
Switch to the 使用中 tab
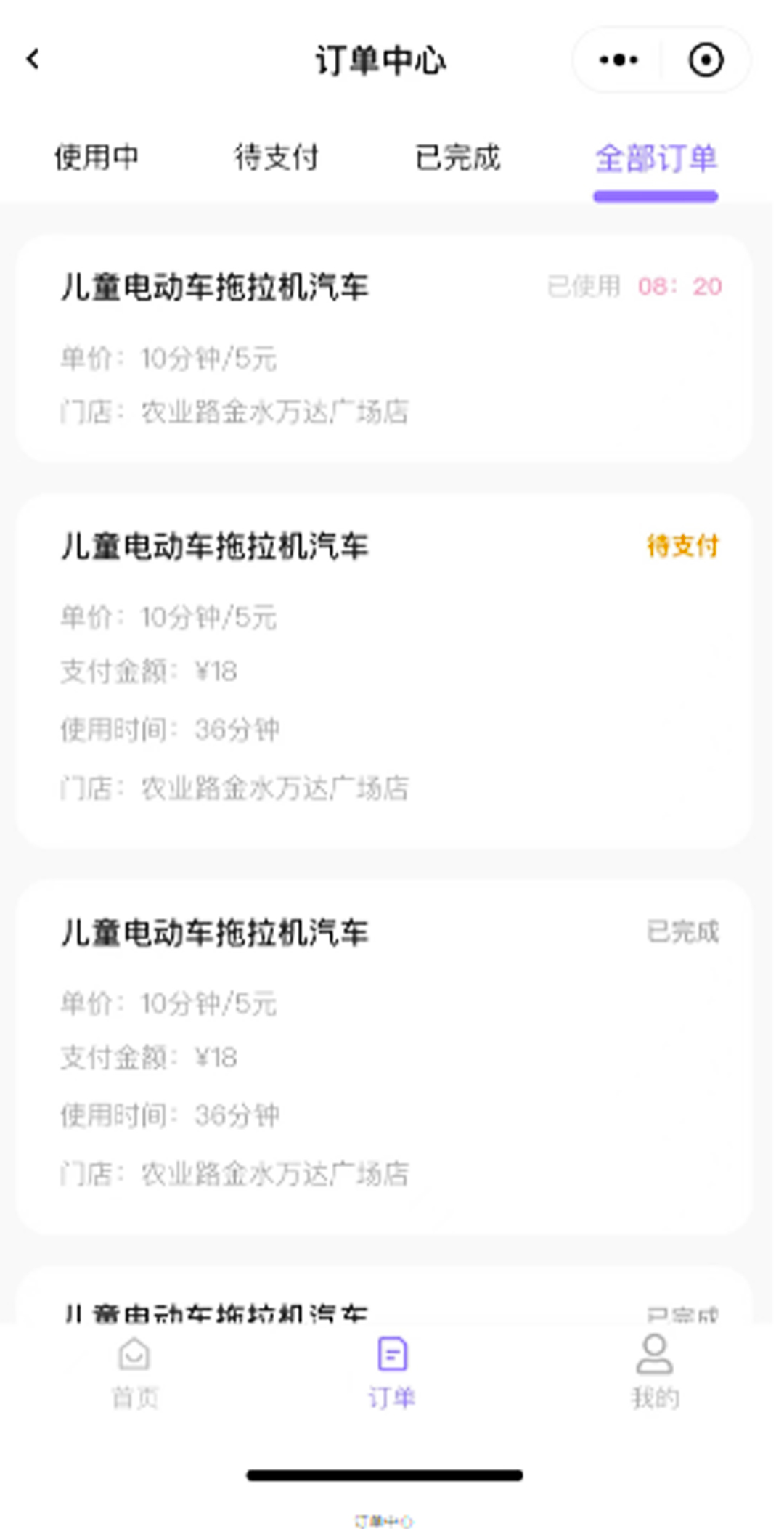point(97,158)
